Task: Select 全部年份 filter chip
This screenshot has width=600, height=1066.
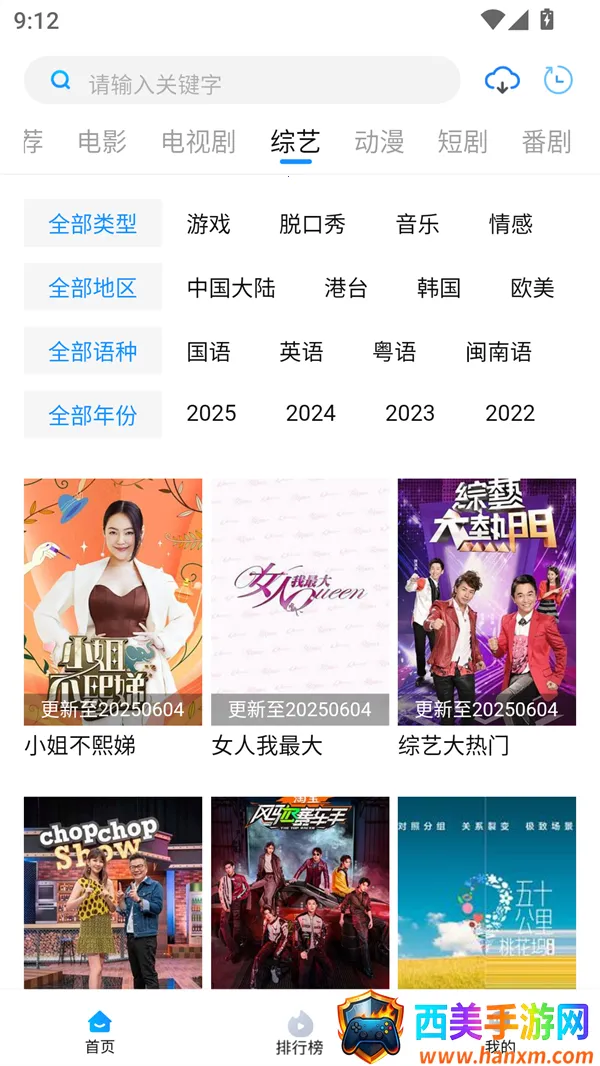Action: point(93,415)
